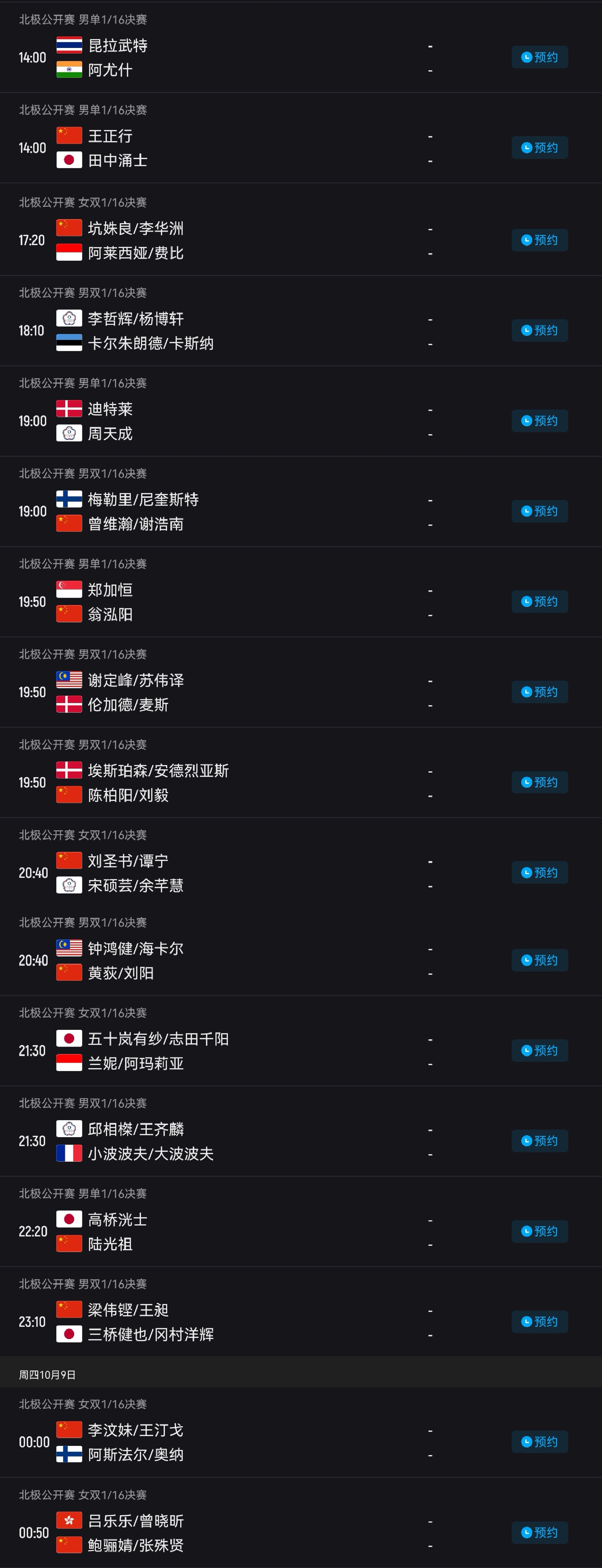Viewport: 602px width, 1568px height.
Task: Reserve the 高桥洸士 vs 陆光祖 match
Action: [x=539, y=1231]
